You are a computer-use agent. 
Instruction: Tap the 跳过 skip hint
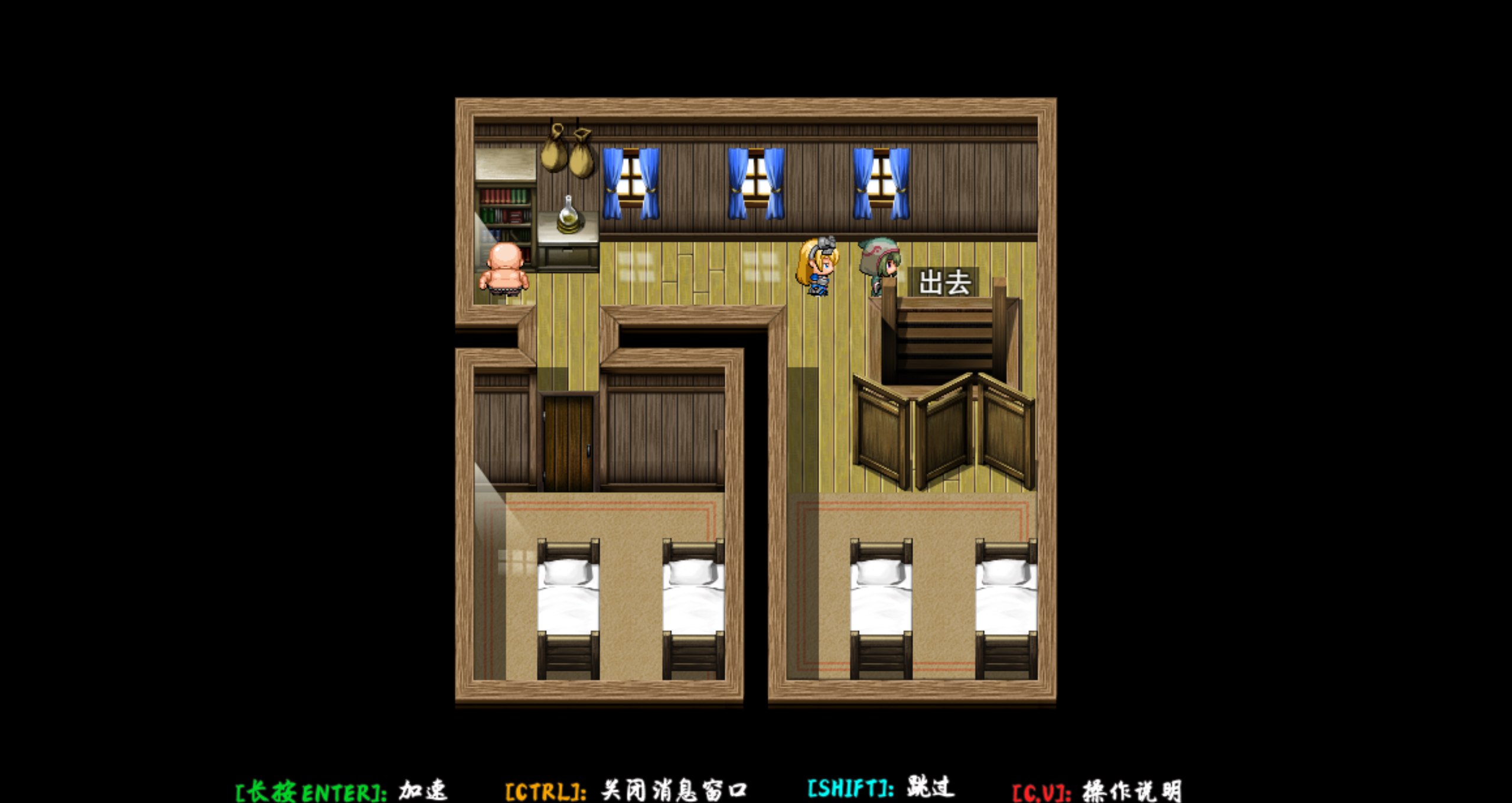930,787
